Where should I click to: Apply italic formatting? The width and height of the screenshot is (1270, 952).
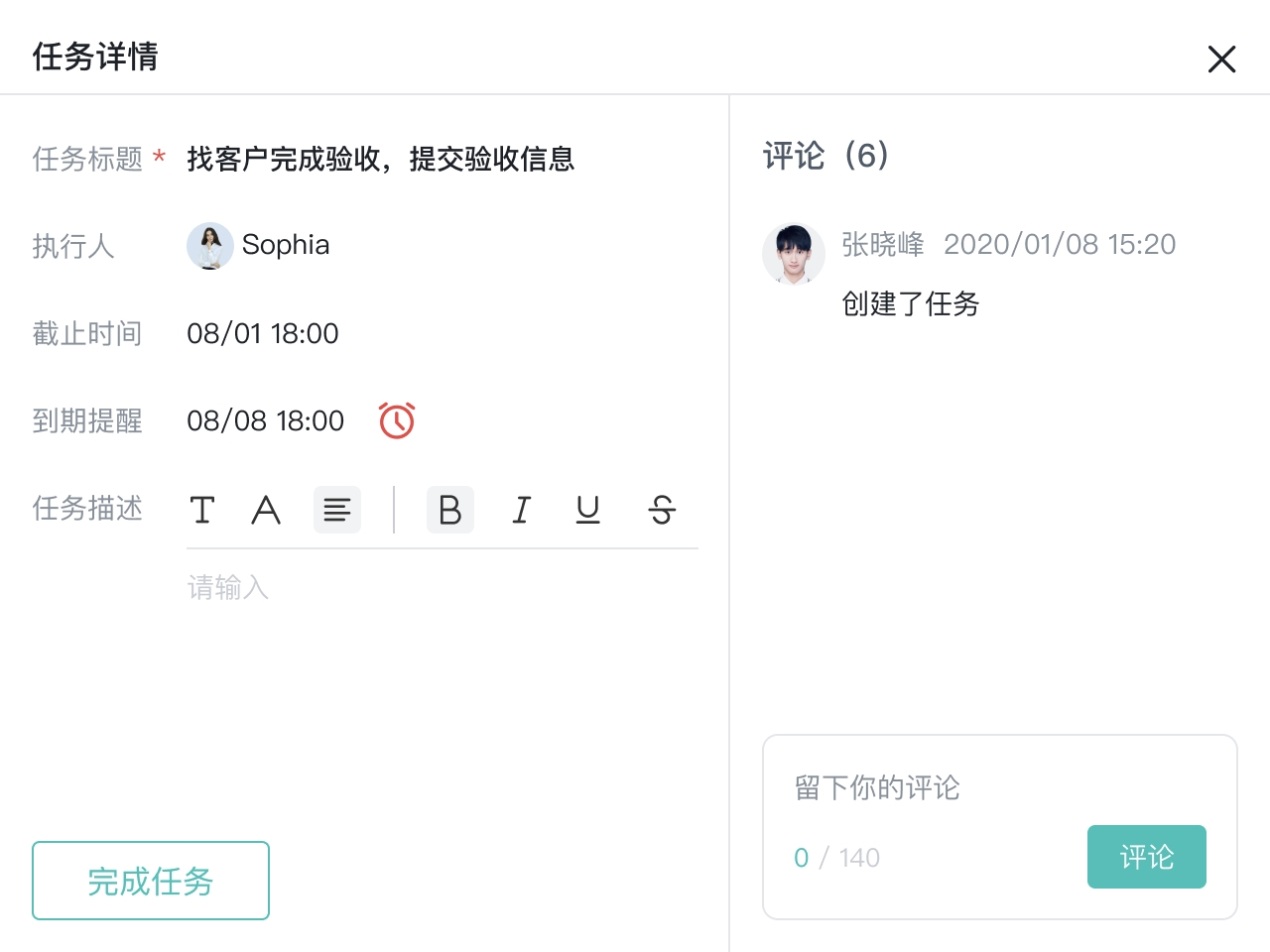click(x=521, y=510)
